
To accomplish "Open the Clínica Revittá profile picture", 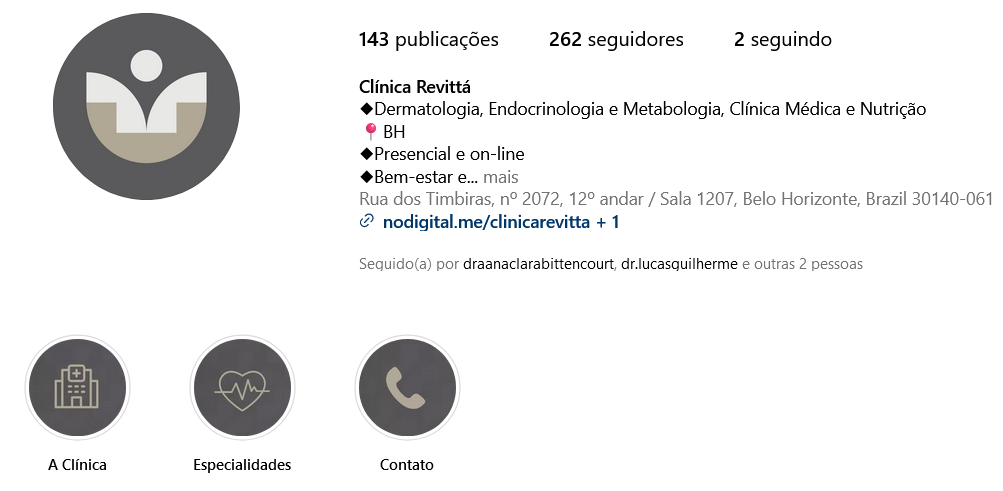I will [x=146, y=108].
